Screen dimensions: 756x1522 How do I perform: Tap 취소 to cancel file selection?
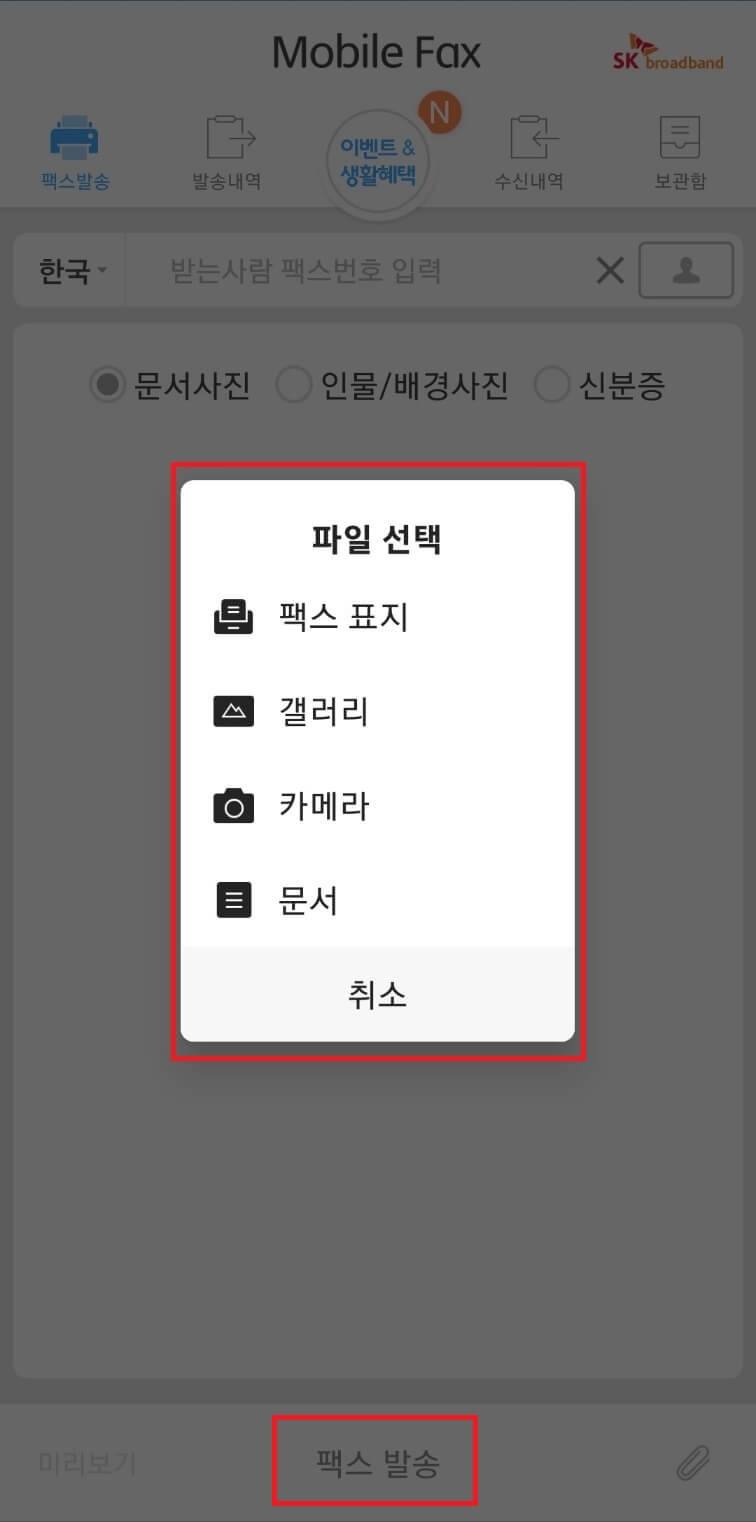pyautogui.click(x=377, y=994)
